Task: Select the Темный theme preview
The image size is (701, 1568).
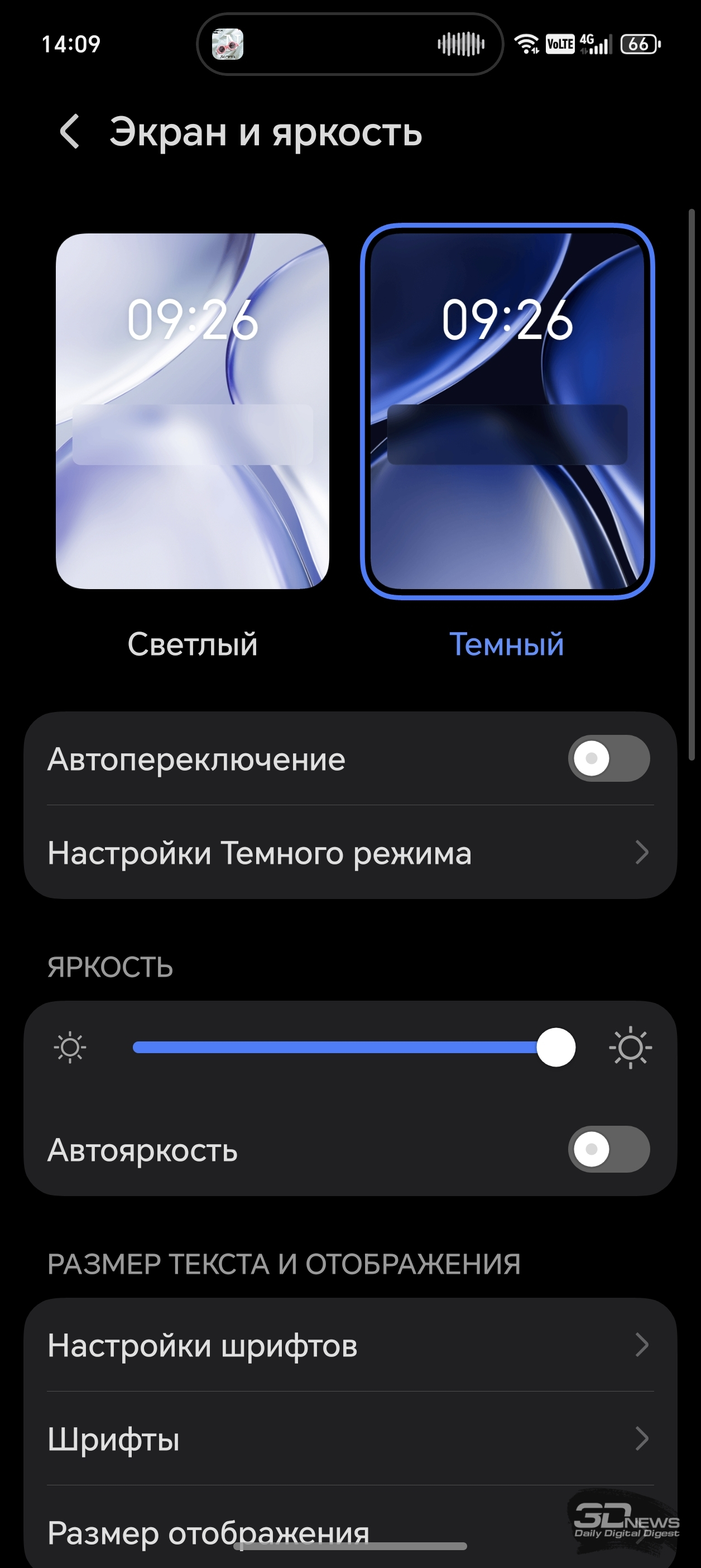Action: point(507,411)
